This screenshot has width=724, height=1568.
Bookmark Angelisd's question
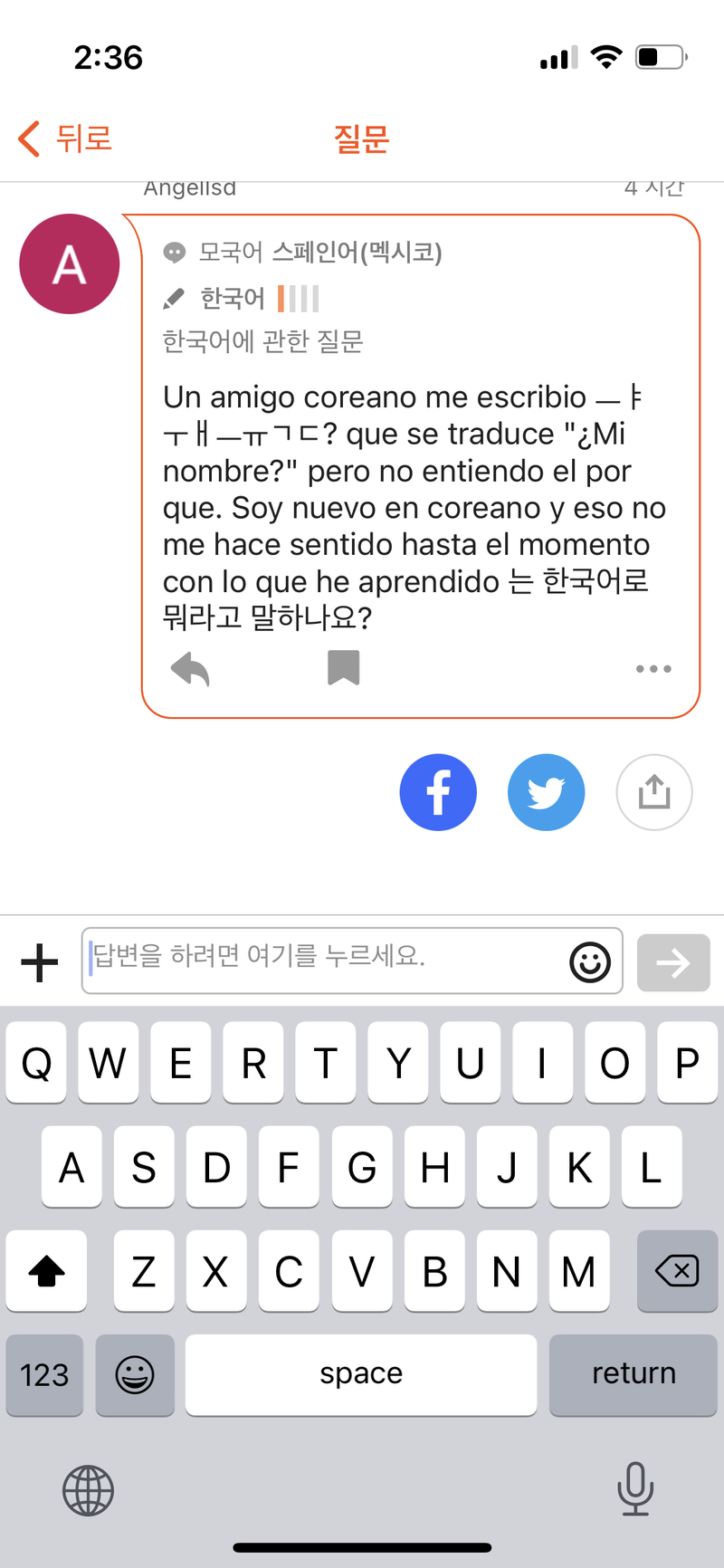coord(344,668)
